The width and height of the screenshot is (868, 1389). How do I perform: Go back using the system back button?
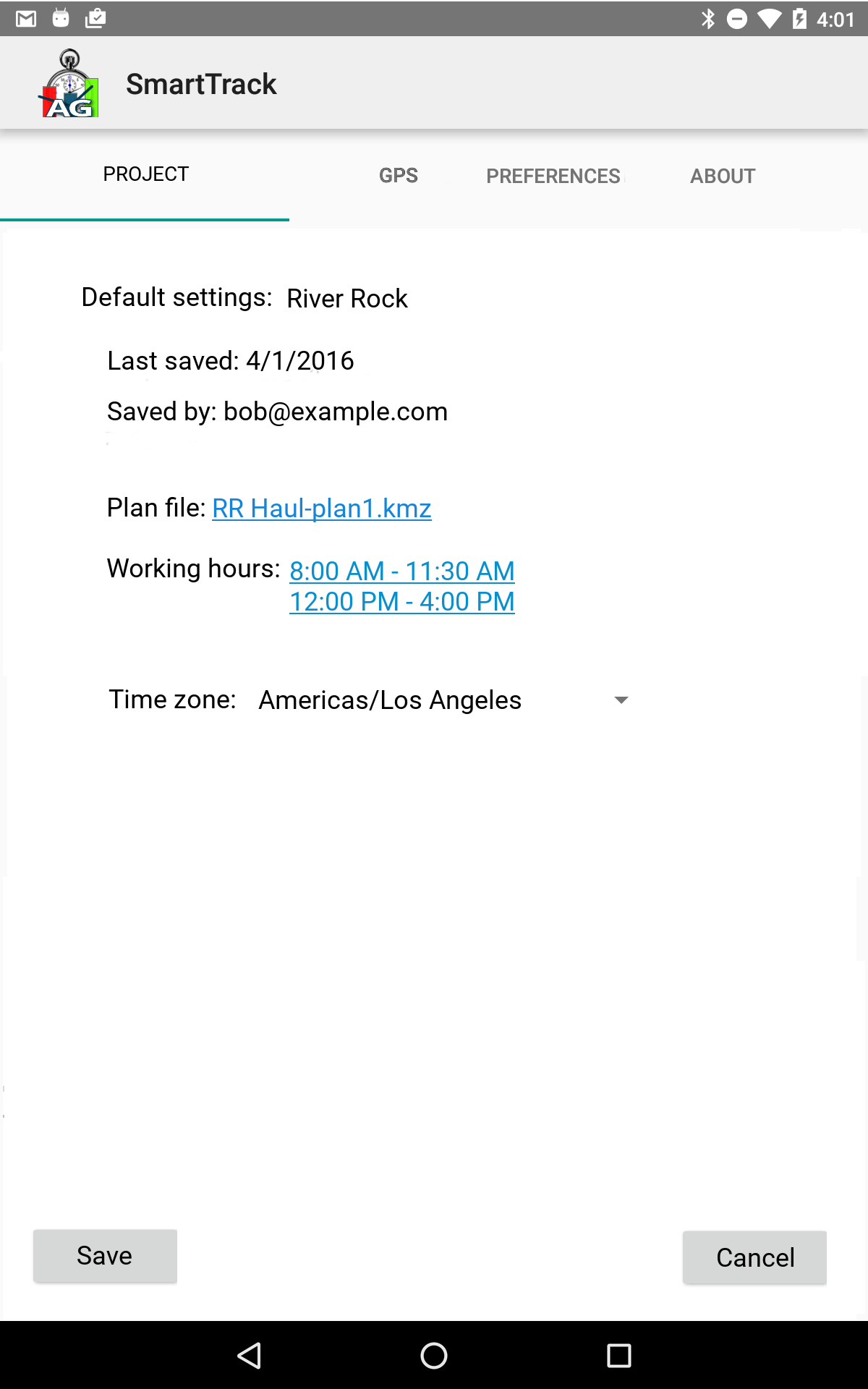[250, 1355]
